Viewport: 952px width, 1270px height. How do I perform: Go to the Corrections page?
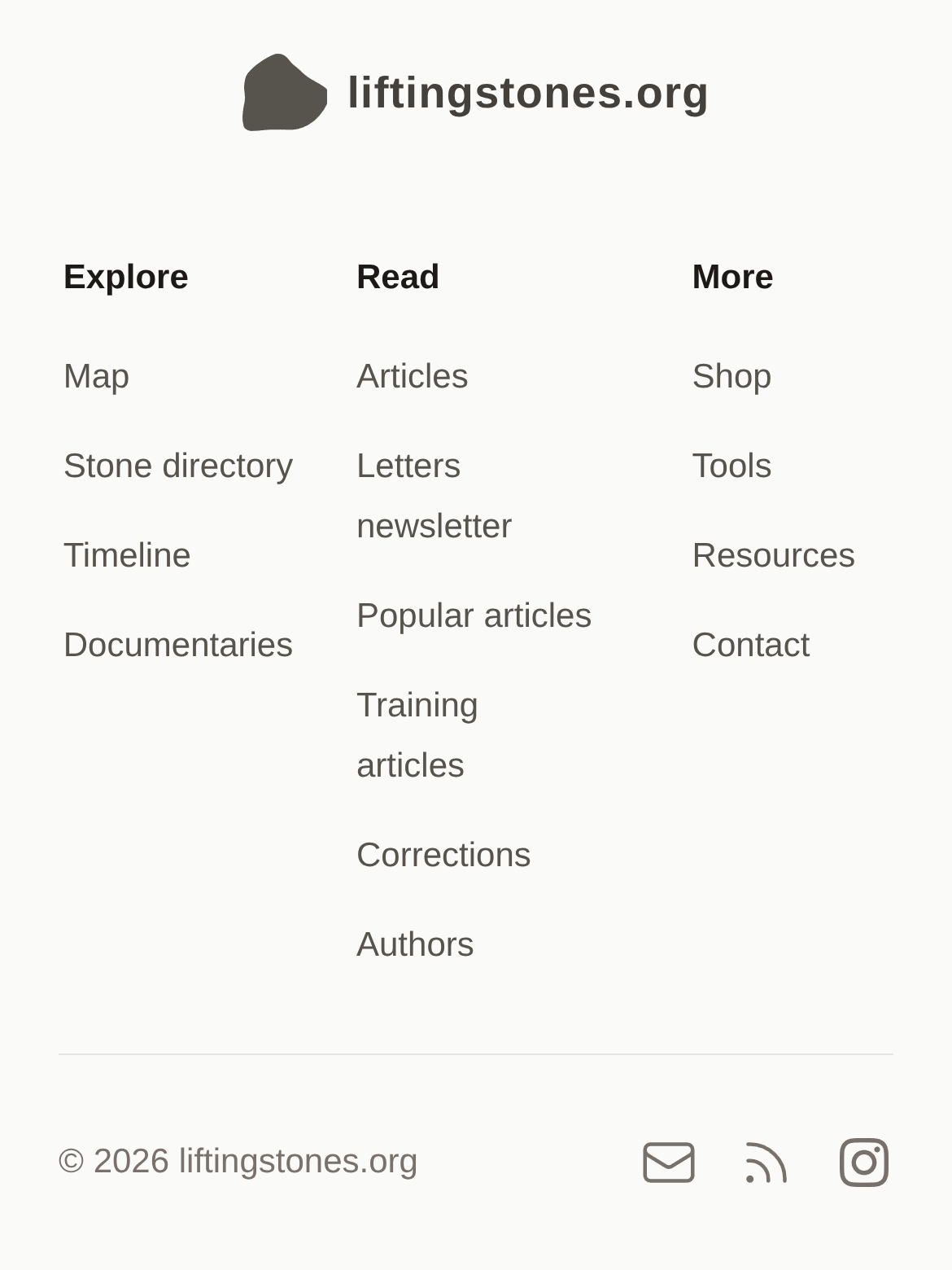pyautogui.click(x=443, y=855)
